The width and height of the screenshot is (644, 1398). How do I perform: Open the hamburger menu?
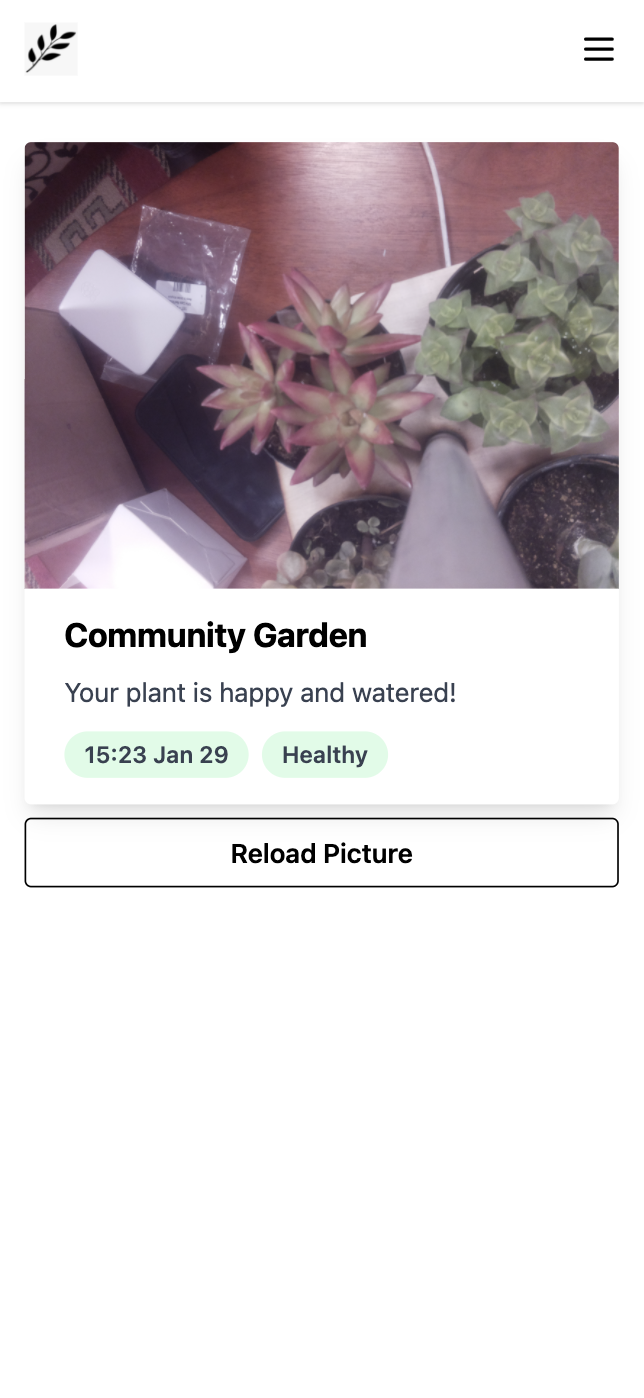(x=598, y=49)
